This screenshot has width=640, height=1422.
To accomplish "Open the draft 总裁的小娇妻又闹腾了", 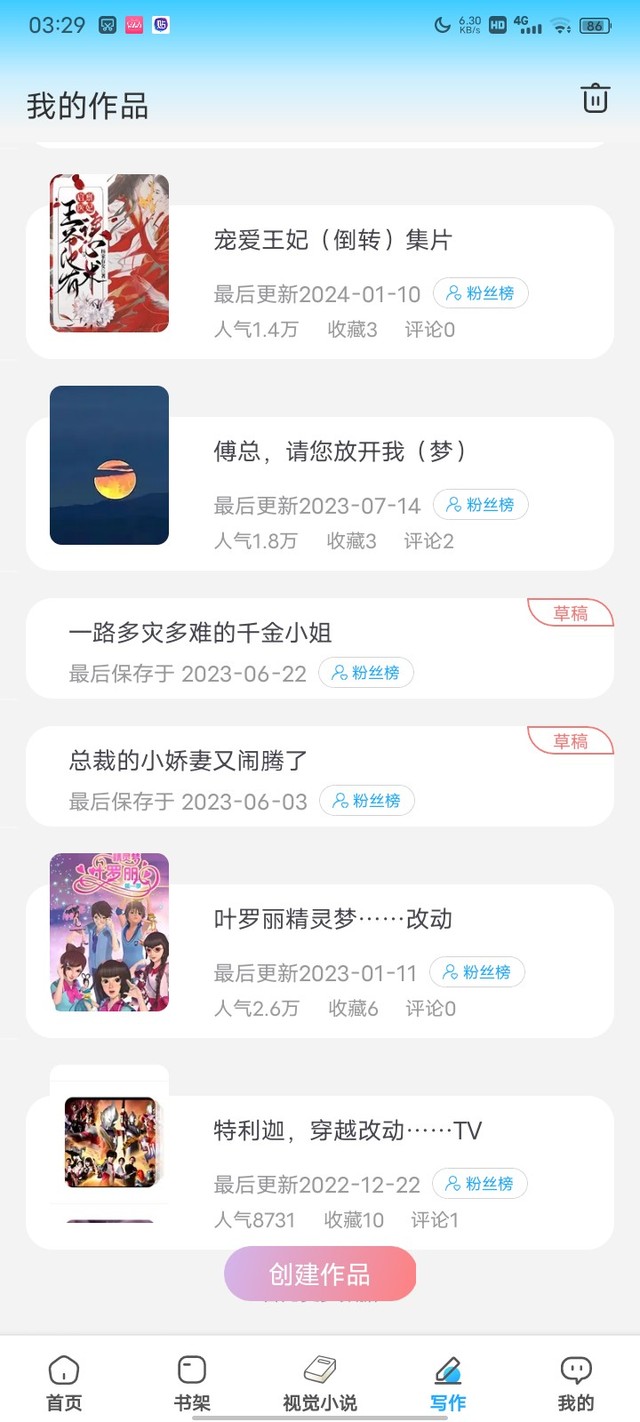I will tap(320, 776).
